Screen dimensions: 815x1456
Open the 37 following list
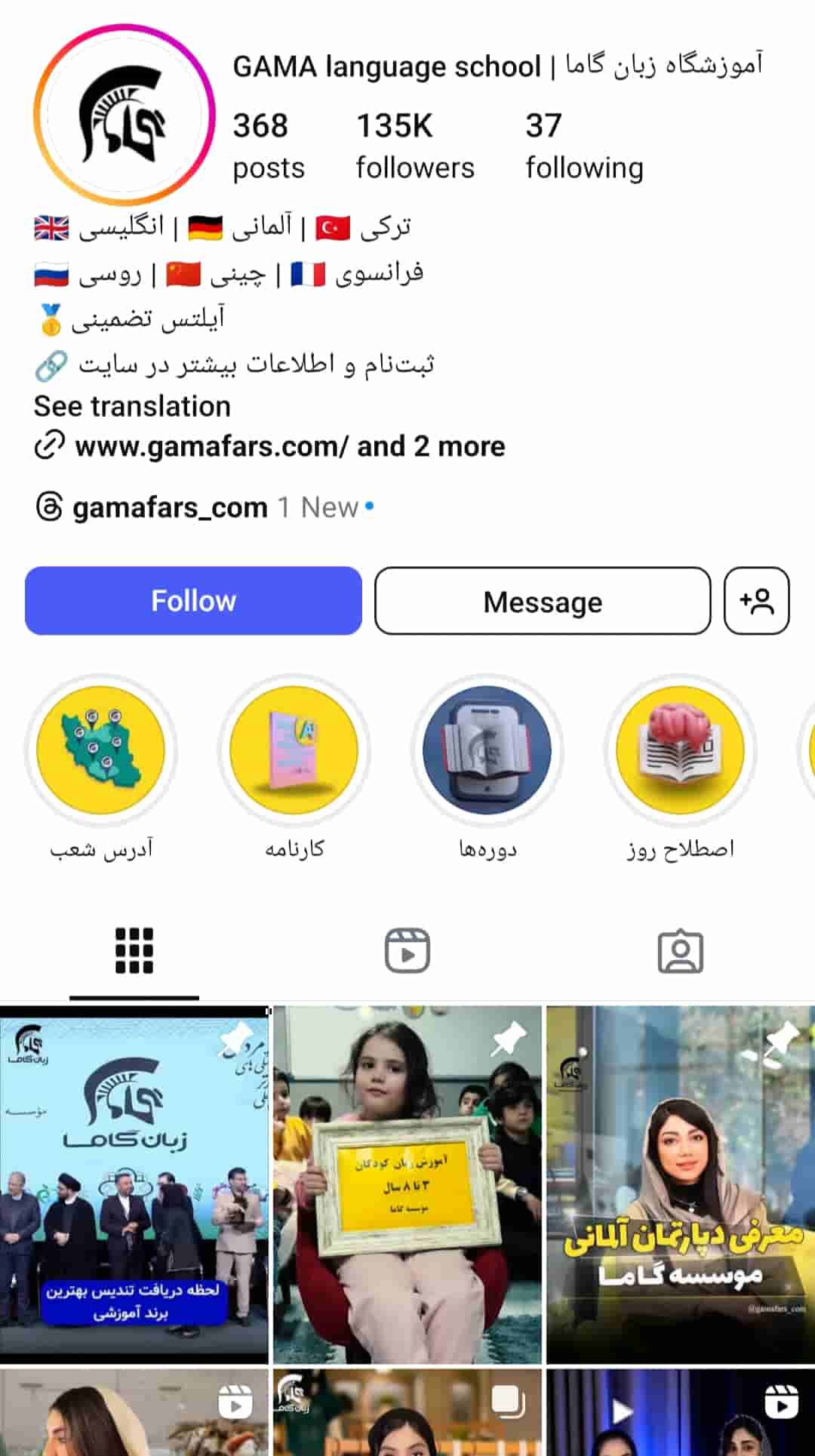(x=584, y=146)
